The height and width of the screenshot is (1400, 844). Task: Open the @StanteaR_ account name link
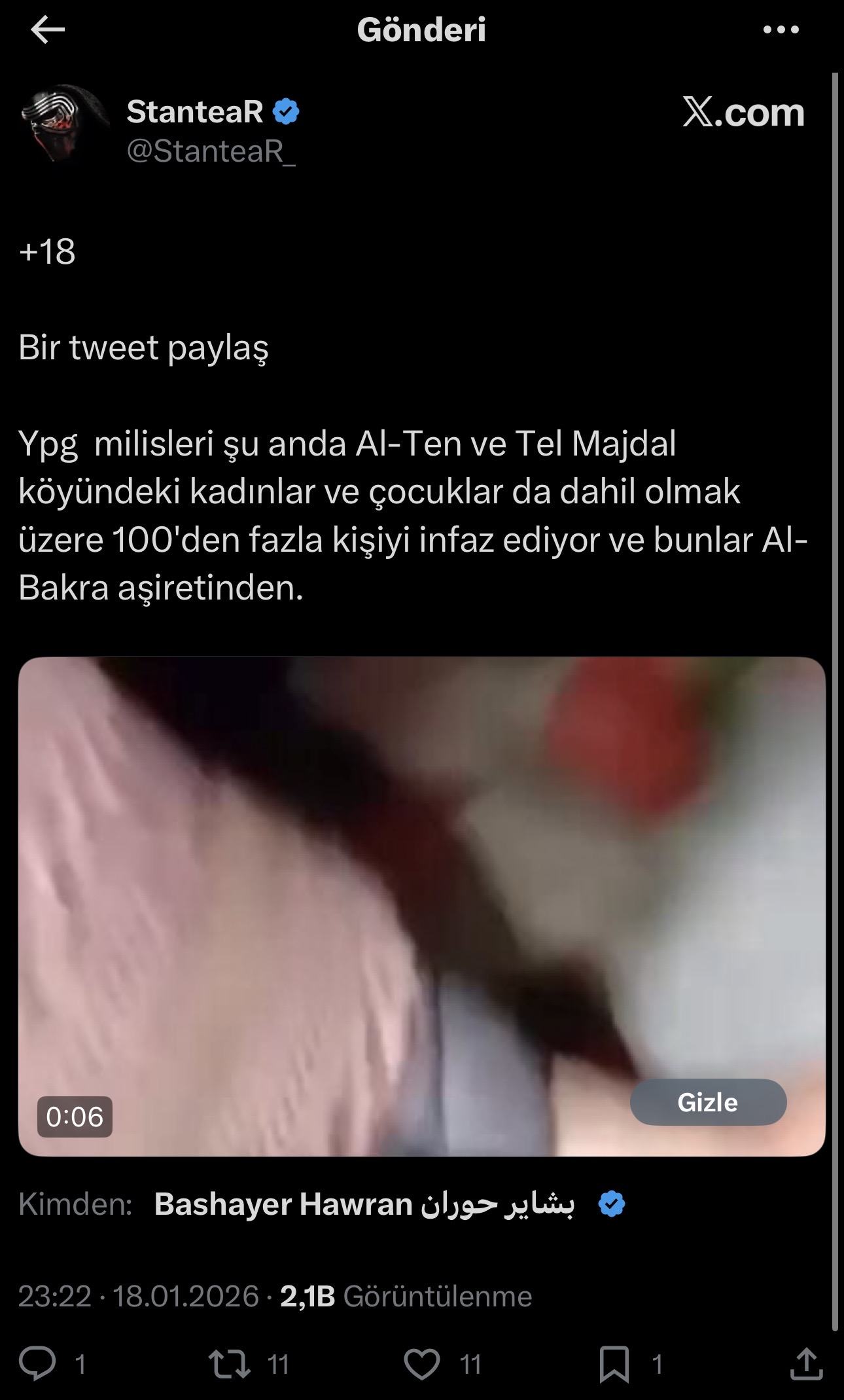tap(211, 152)
